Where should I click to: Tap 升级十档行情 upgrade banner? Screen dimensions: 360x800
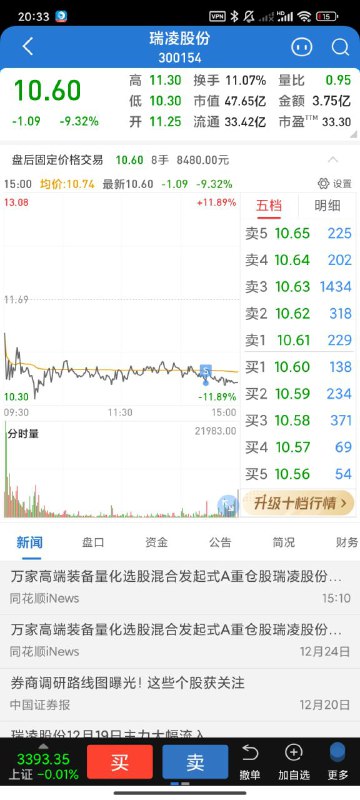(298, 503)
